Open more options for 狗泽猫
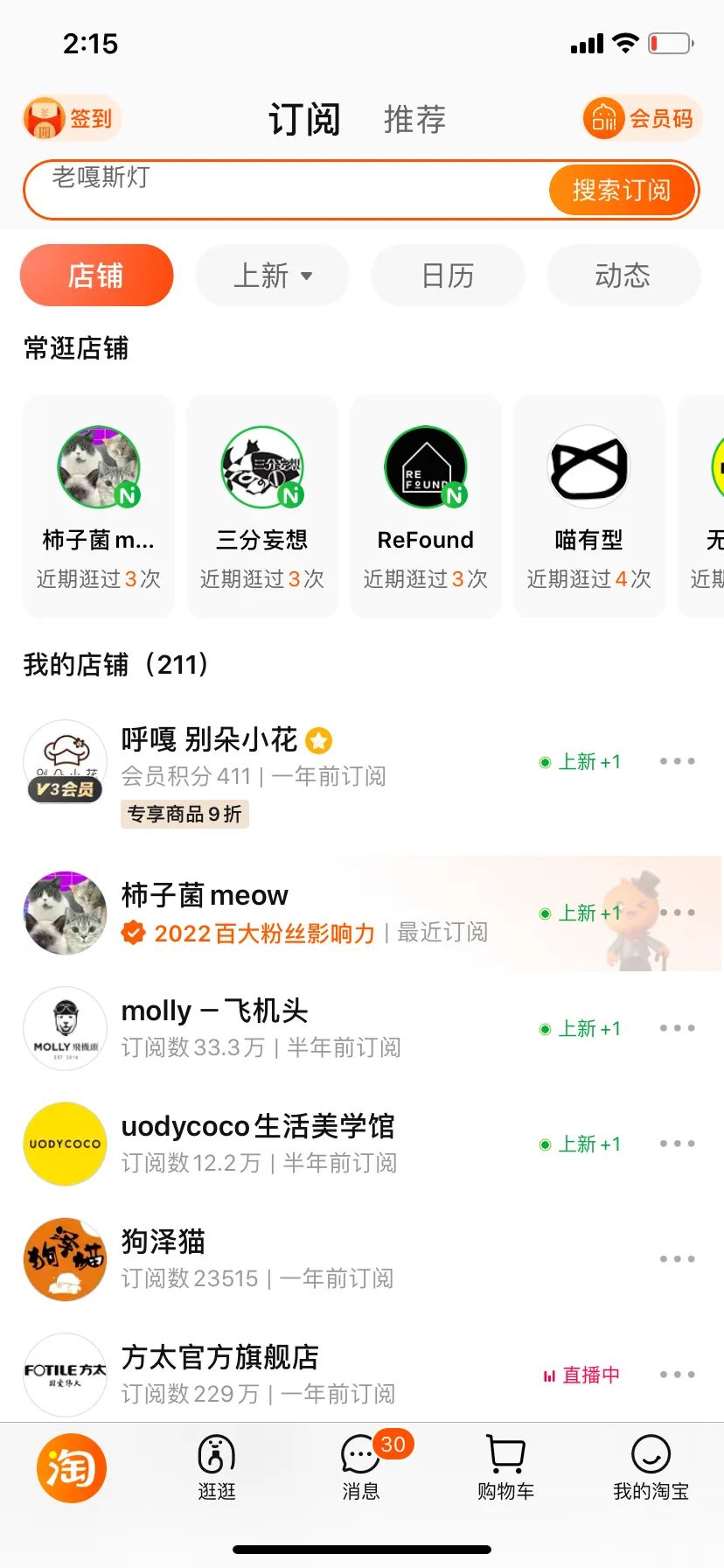The image size is (724, 1568). (677, 1259)
